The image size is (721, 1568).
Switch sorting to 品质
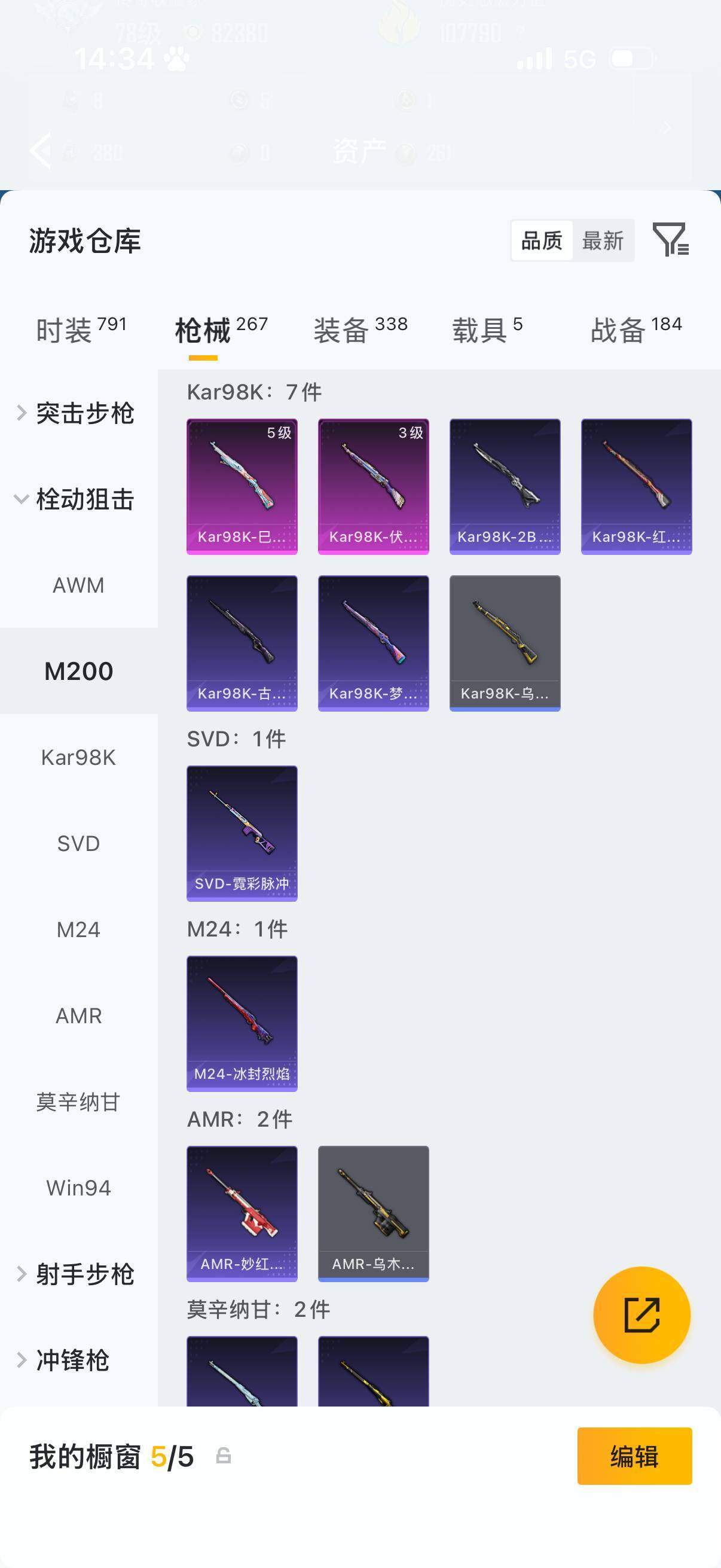click(x=540, y=241)
